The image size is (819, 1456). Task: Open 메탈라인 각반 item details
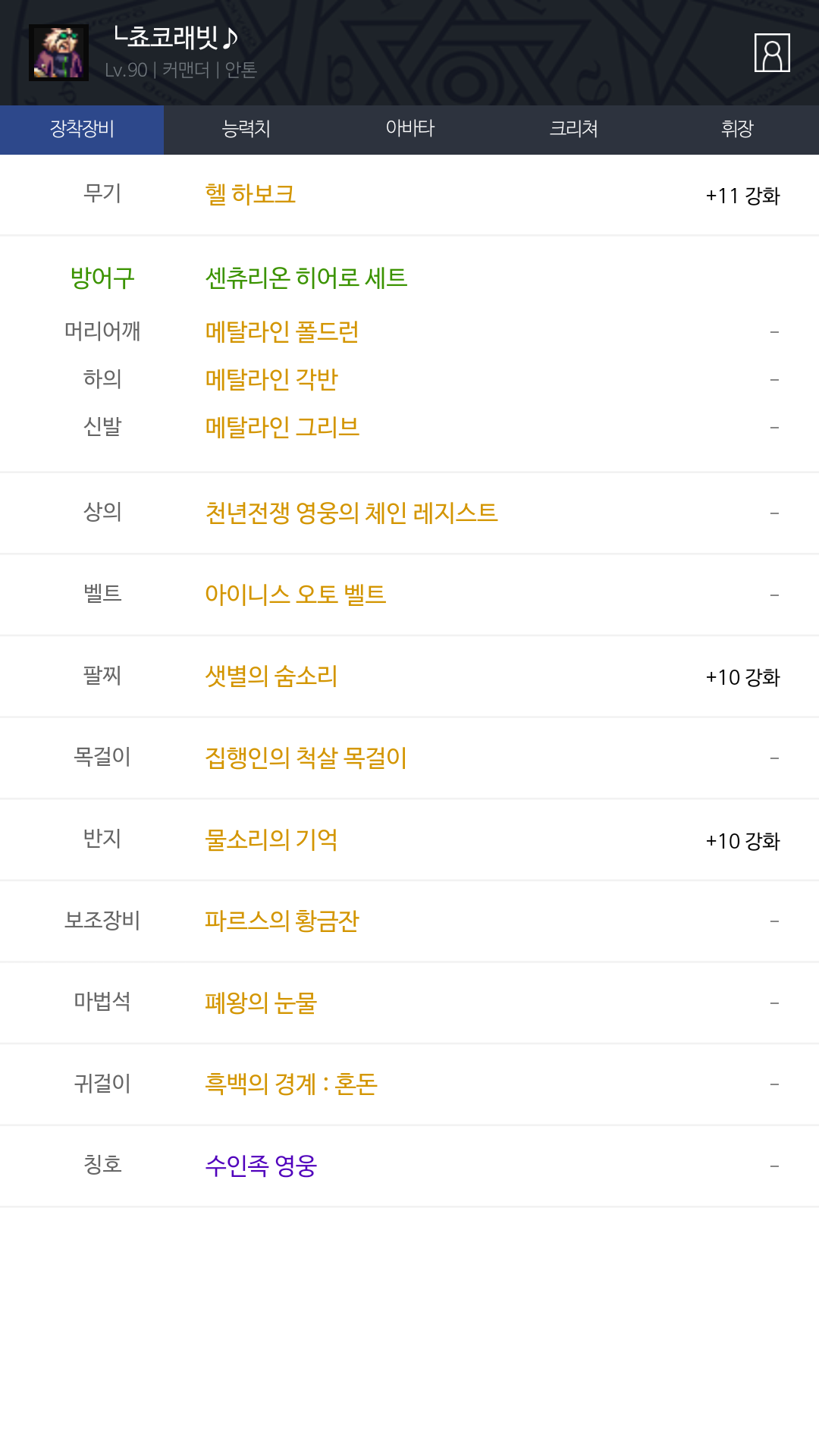tap(271, 380)
